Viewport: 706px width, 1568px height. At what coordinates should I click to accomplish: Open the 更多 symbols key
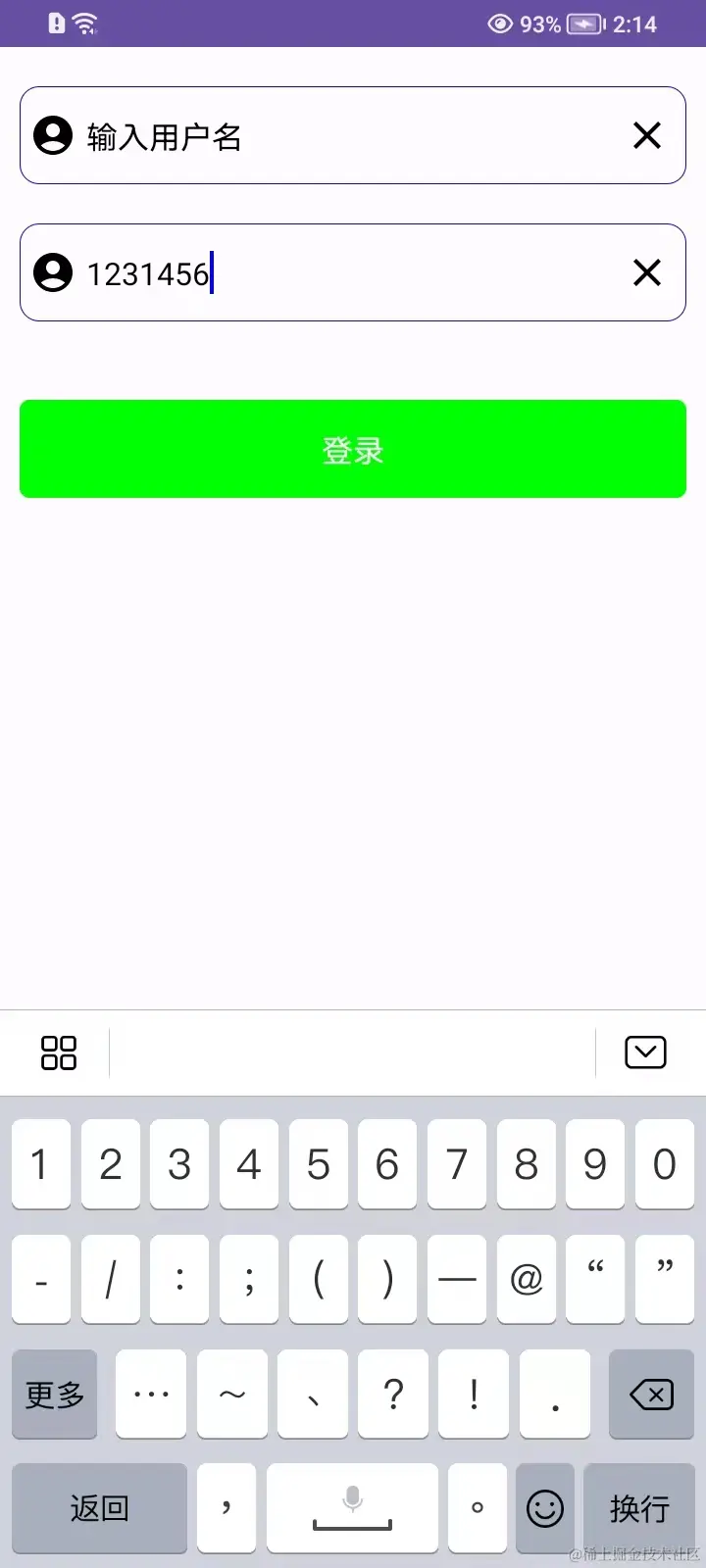click(55, 1394)
